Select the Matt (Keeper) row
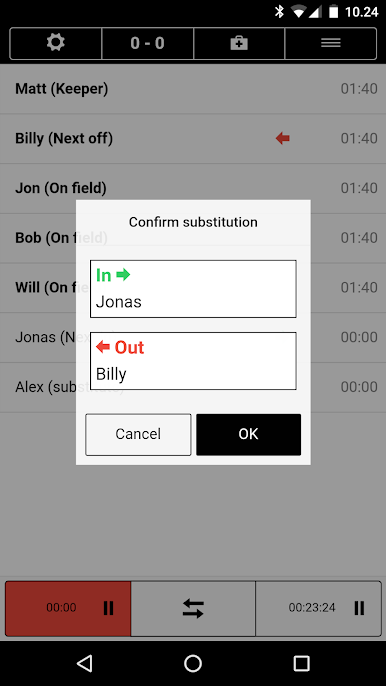The height and width of the screenshot is (686, 386). tap(193, 89)
